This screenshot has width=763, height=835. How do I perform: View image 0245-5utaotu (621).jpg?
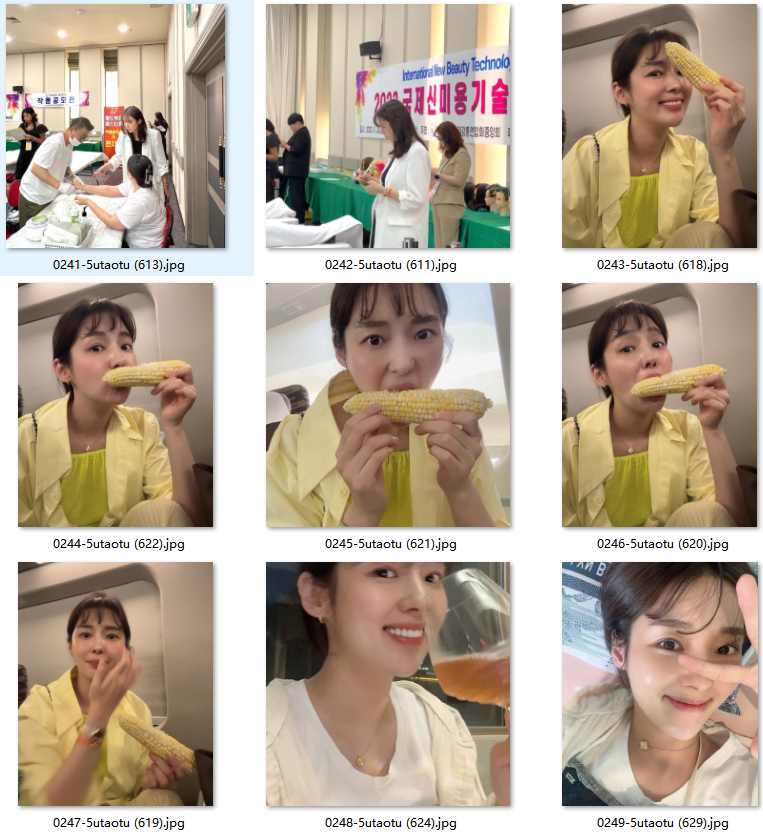pos(388,405)
